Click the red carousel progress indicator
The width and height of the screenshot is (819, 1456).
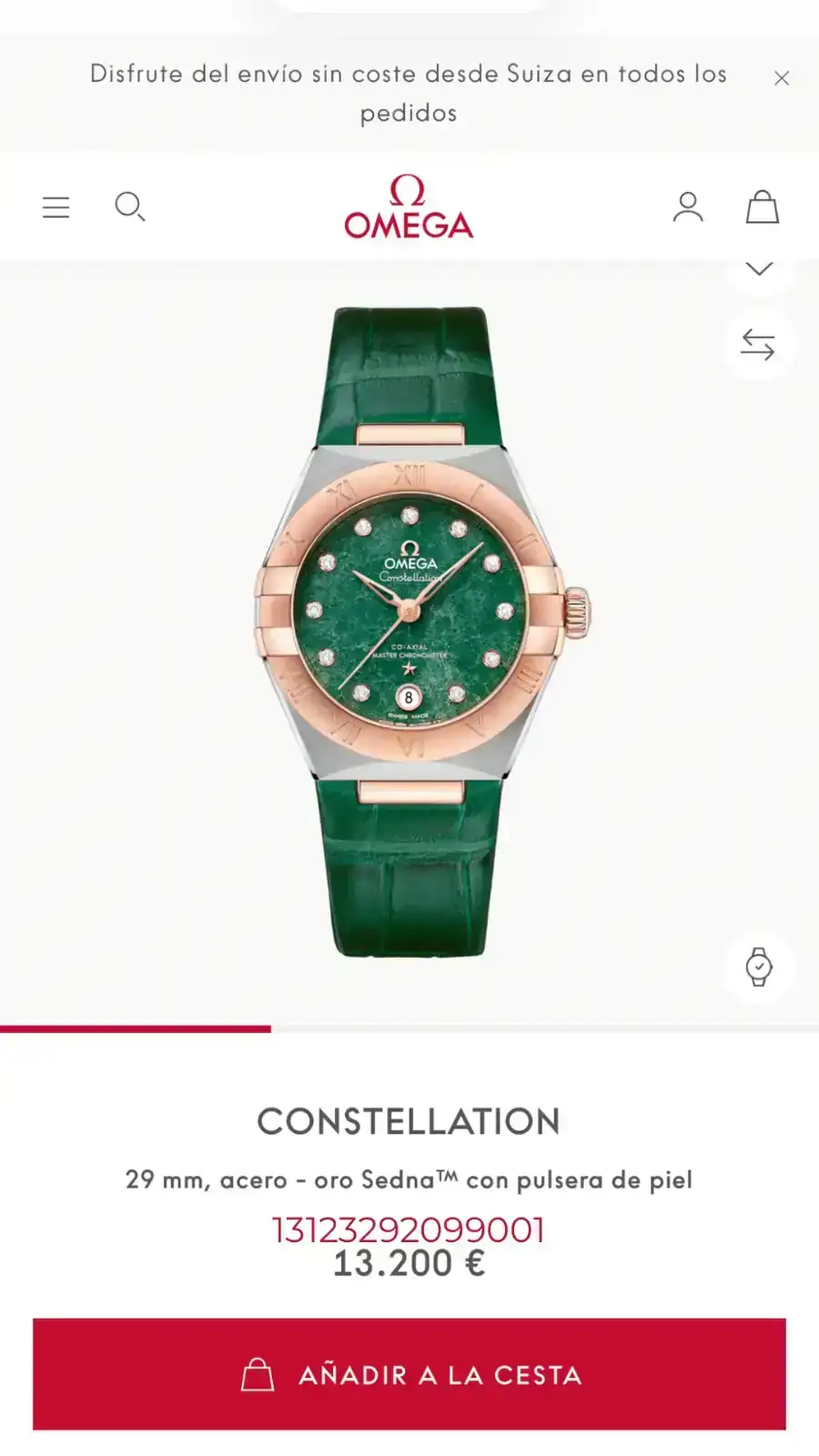pyautogui.click(x=135, y=1029)
